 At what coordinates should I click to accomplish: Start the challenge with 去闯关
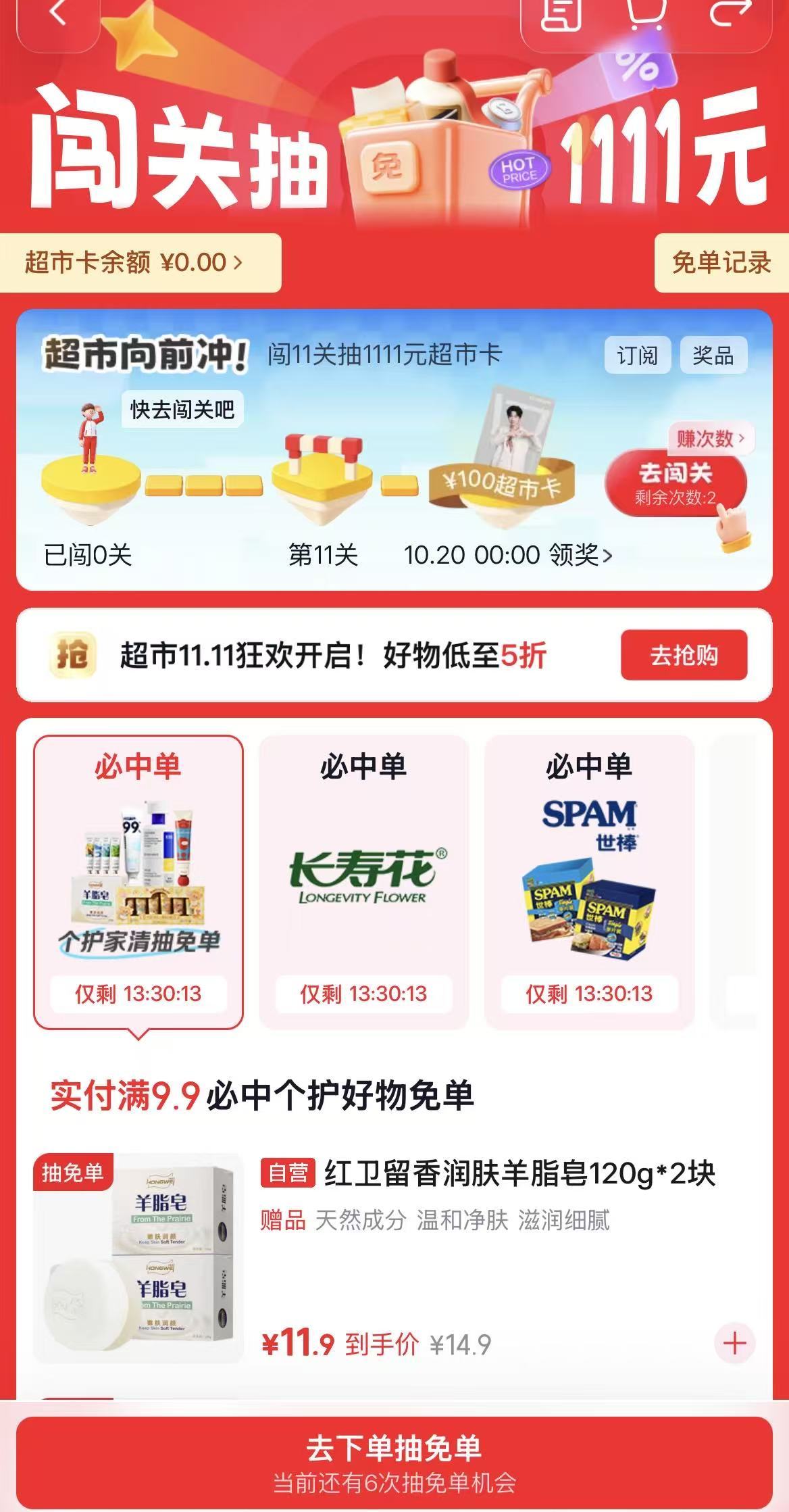pyautogui.click(x=676, y=483)
